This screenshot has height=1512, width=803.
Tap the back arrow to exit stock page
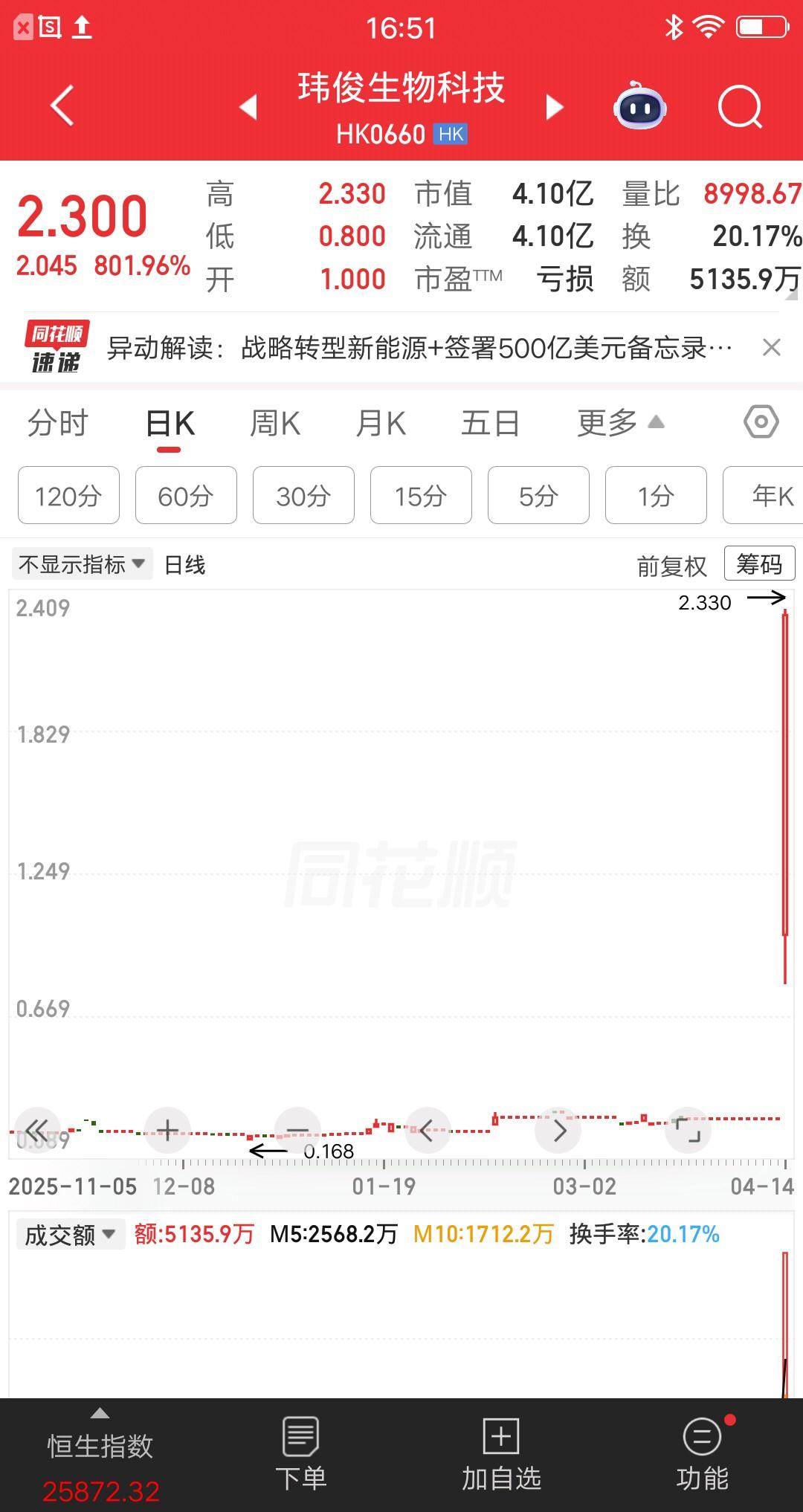pyautogui.click(x=62, y=106)
